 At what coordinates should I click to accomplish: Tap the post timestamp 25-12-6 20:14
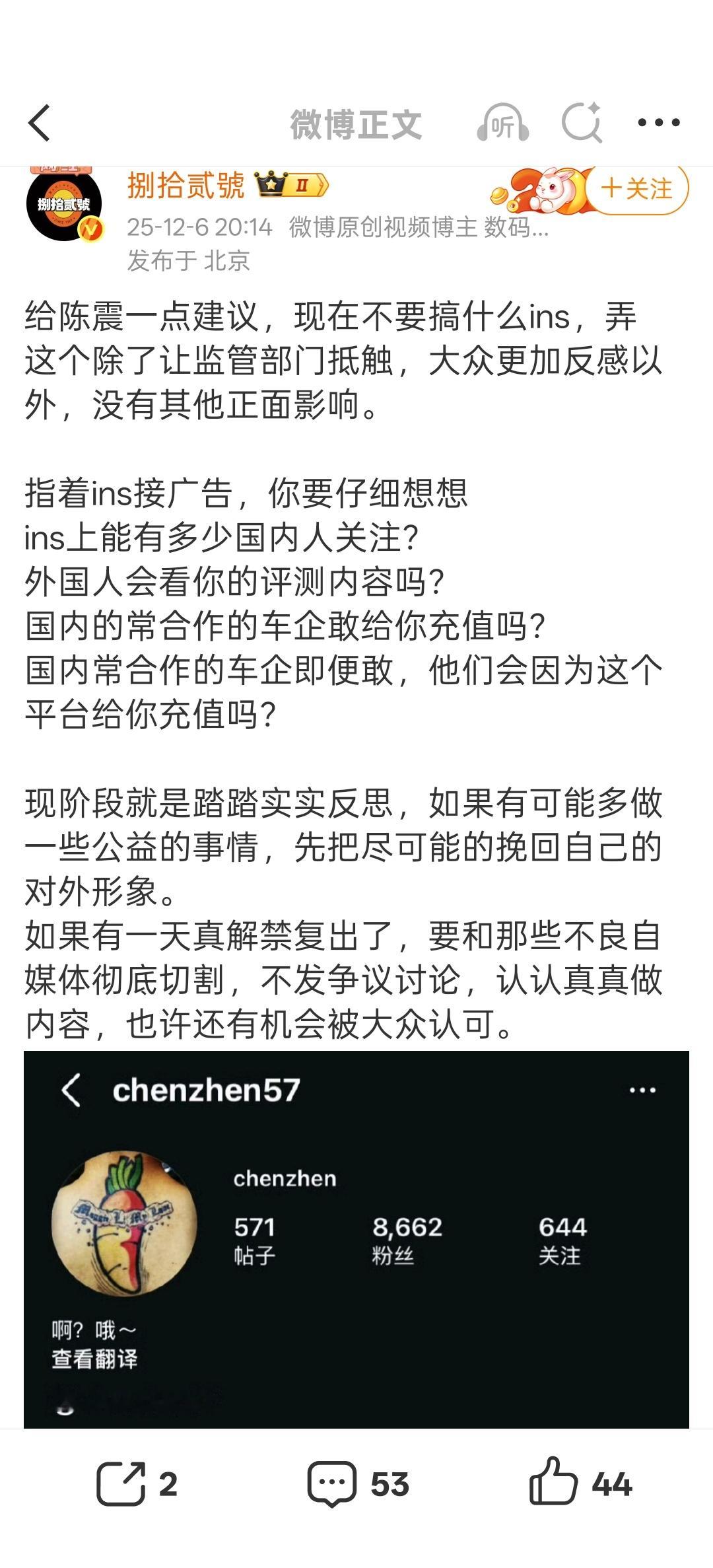tap(200, 227)
